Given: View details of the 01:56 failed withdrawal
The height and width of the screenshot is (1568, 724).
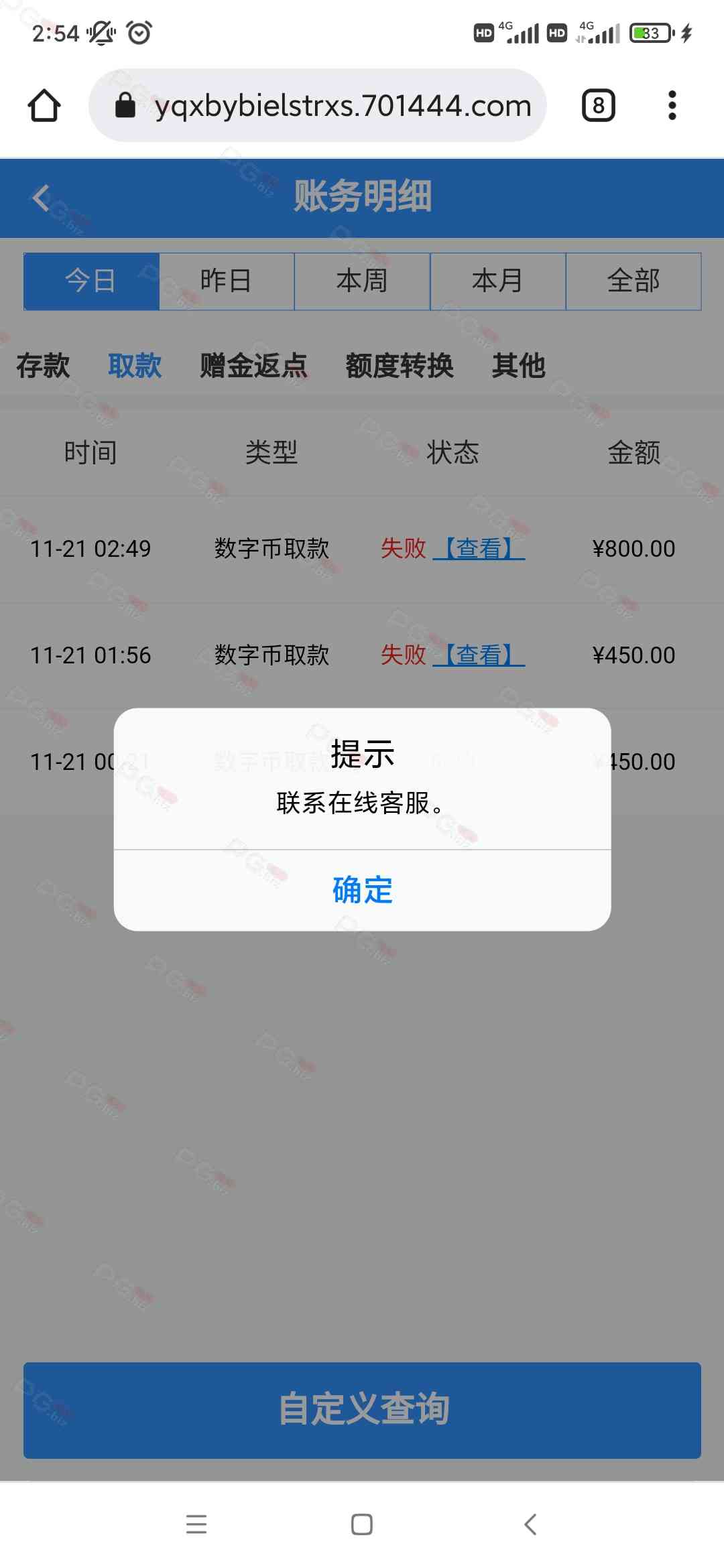Looking at the screenshot, I should pyautogui.click(x=479, y=655).
